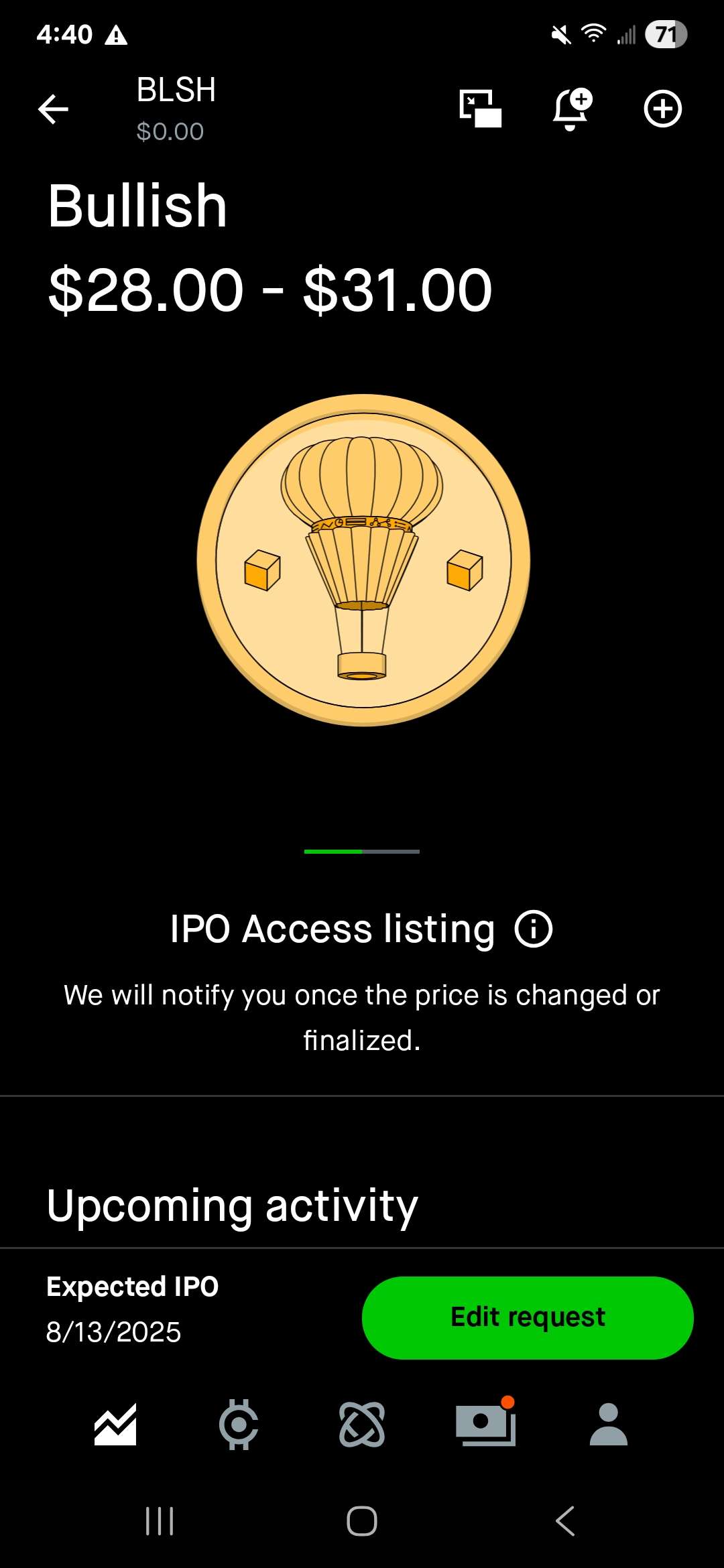Add a price alert with the bell
Viewport: 724px width, 1568px height.
point(572,109)
